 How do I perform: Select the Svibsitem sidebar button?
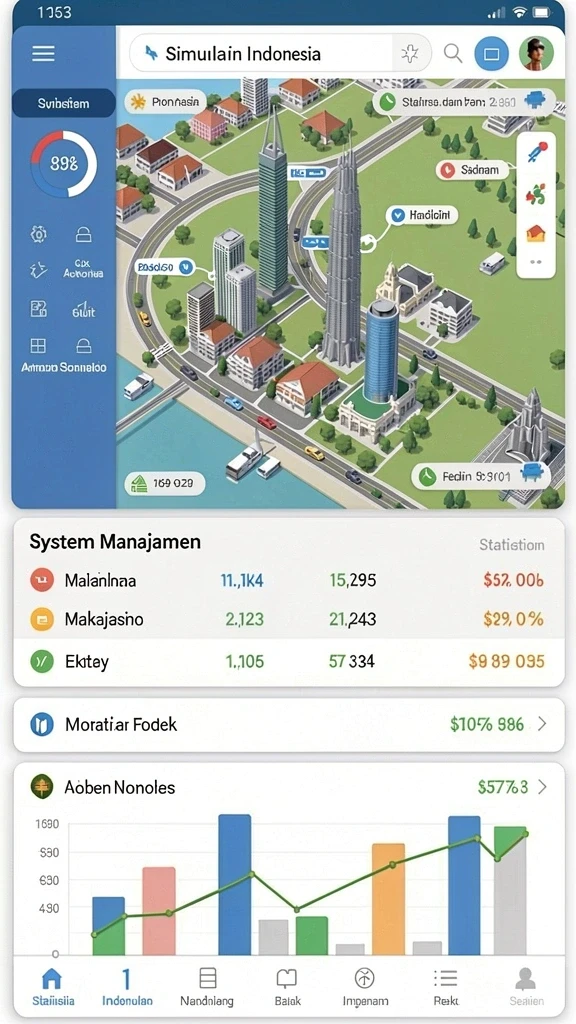(x=63, y=103)
